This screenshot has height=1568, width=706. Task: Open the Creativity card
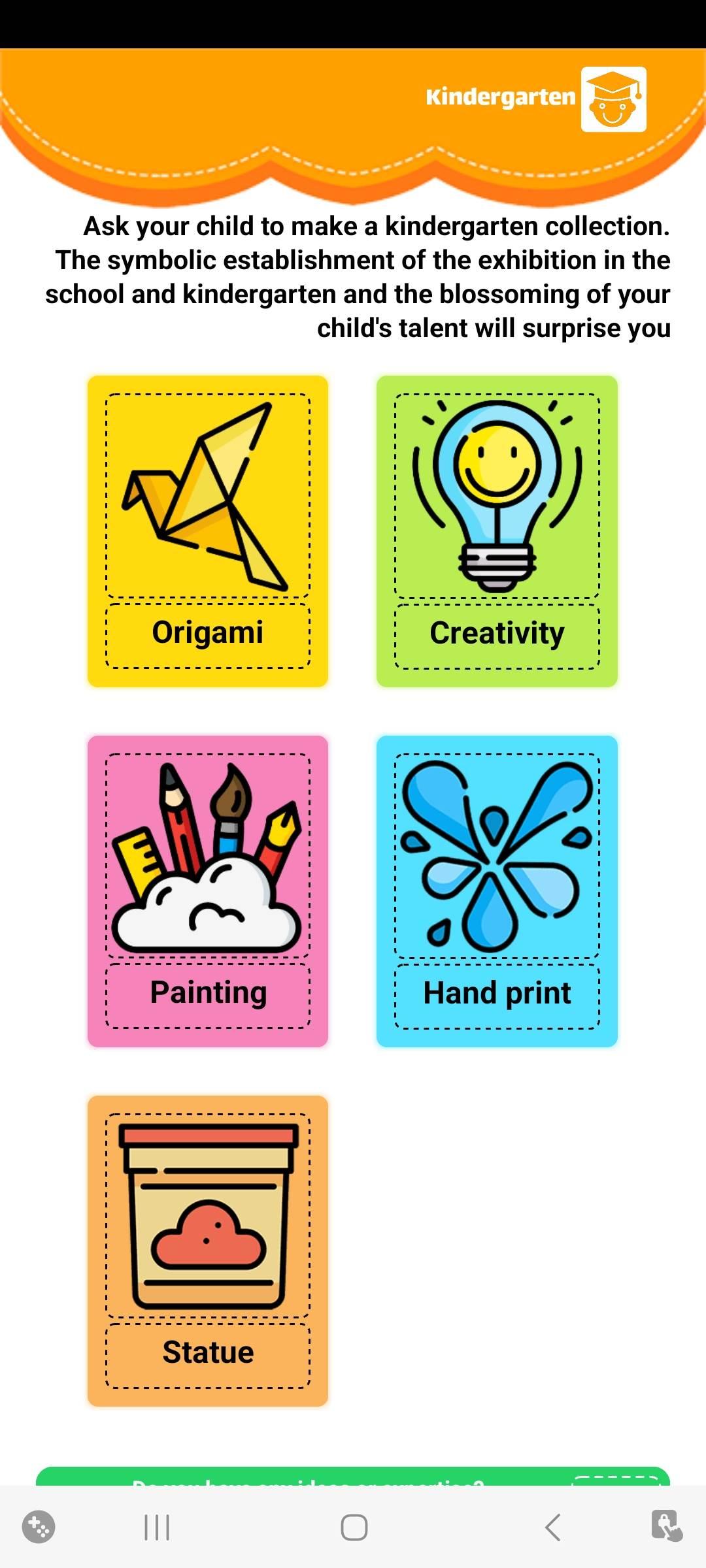click(497, 531)
